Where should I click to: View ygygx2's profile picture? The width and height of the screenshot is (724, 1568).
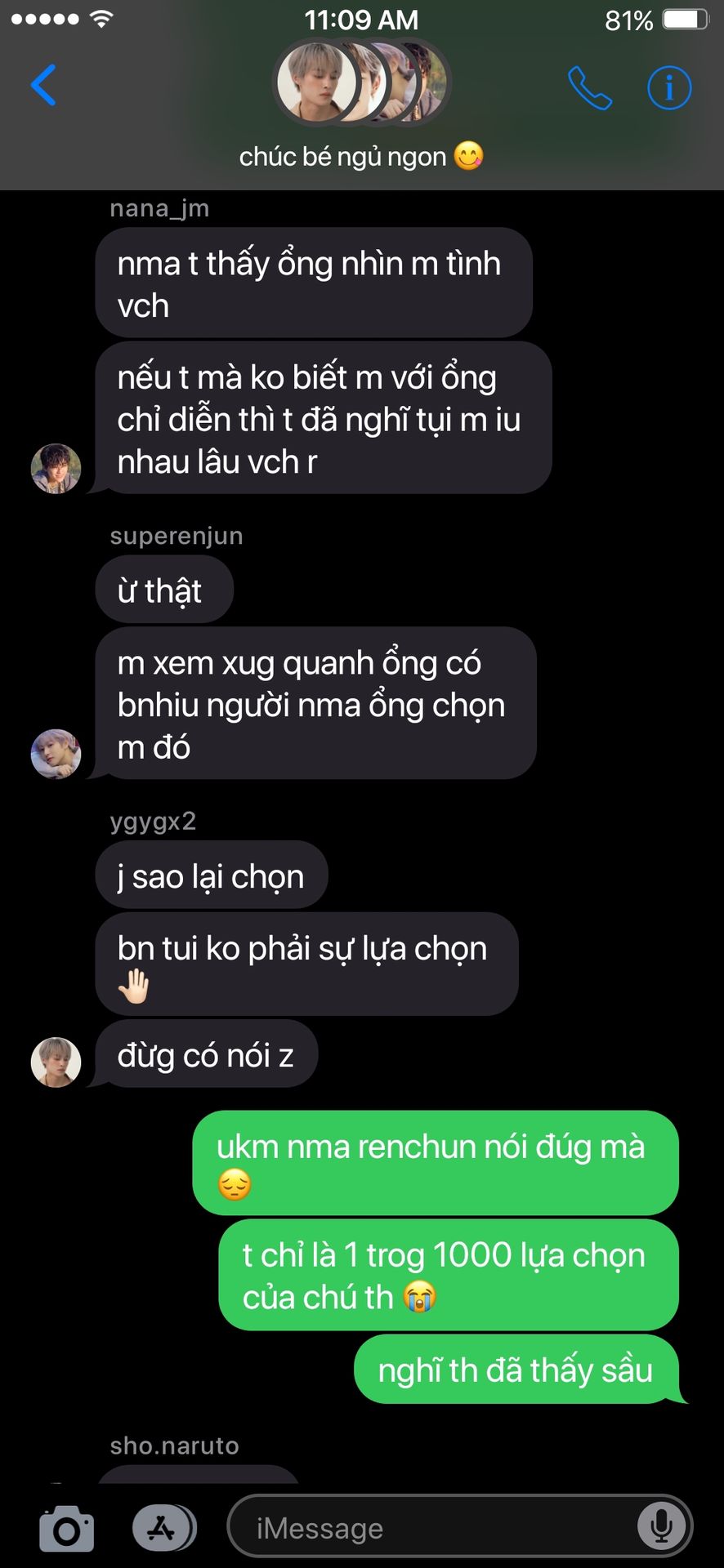[x=56, y=1062]
